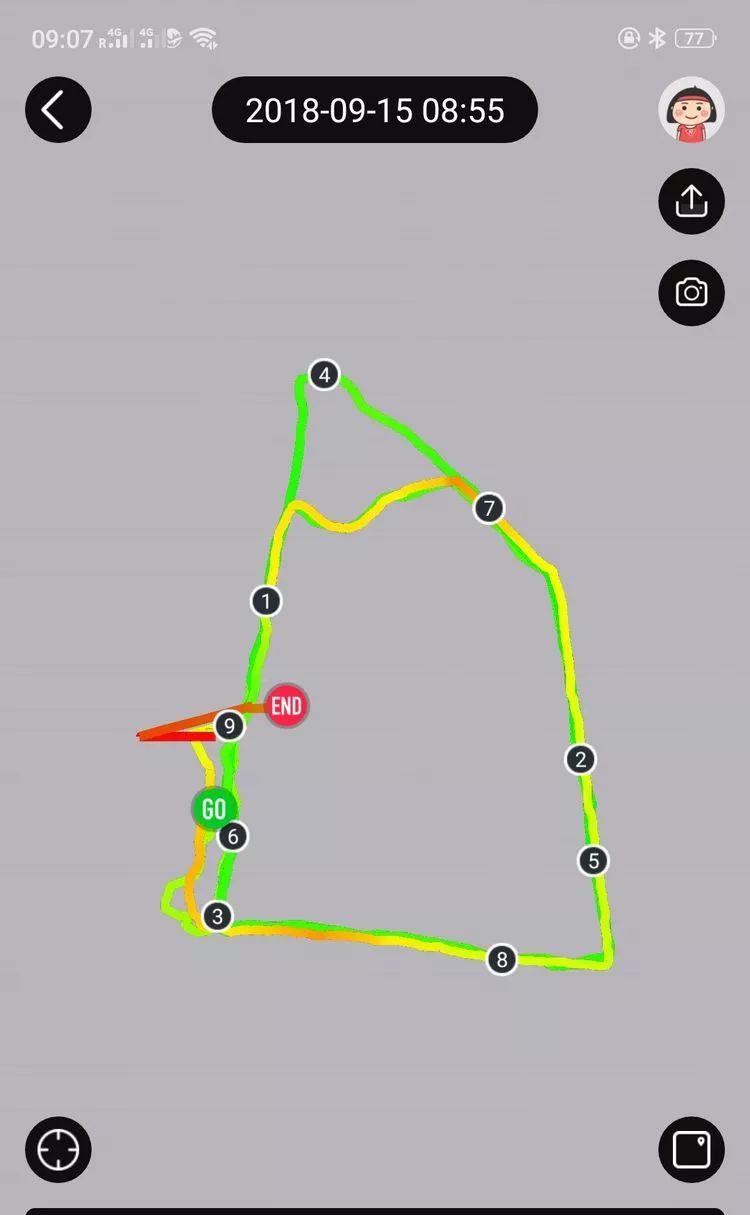The image size is (750, 1215).
Task: Re-center the map with the locate button
Action: click(58, 1150)
